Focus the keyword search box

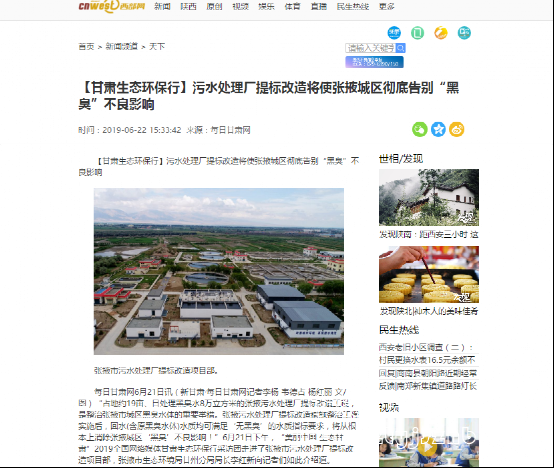pos(370,48)
